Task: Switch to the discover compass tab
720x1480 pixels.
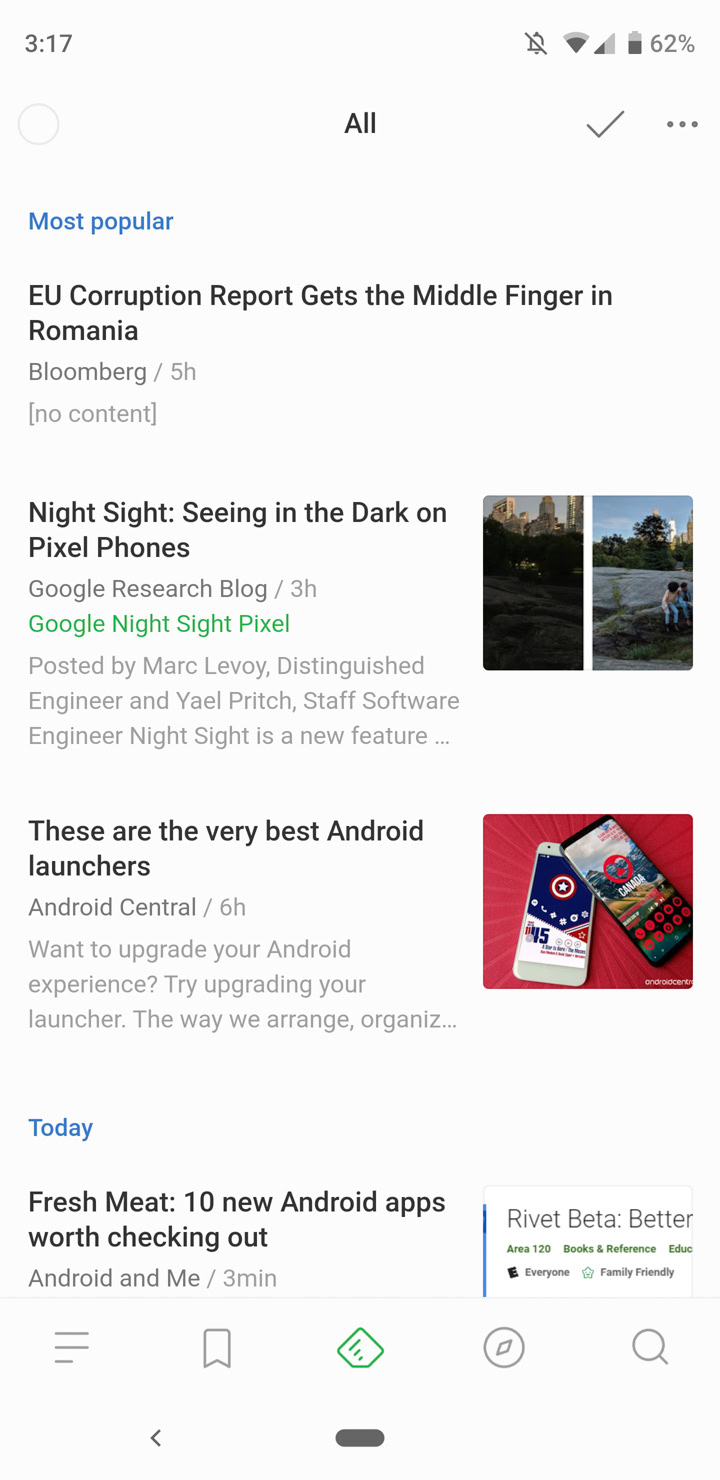Action: tap(504, 1348)
